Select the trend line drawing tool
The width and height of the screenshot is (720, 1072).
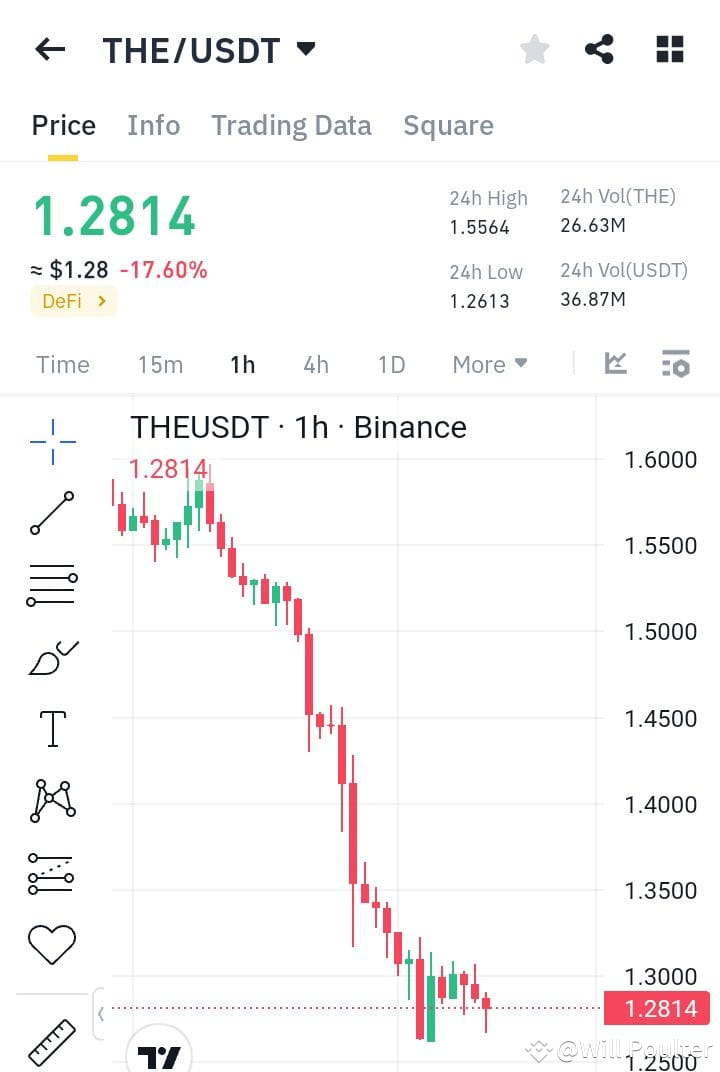[52, 512]
